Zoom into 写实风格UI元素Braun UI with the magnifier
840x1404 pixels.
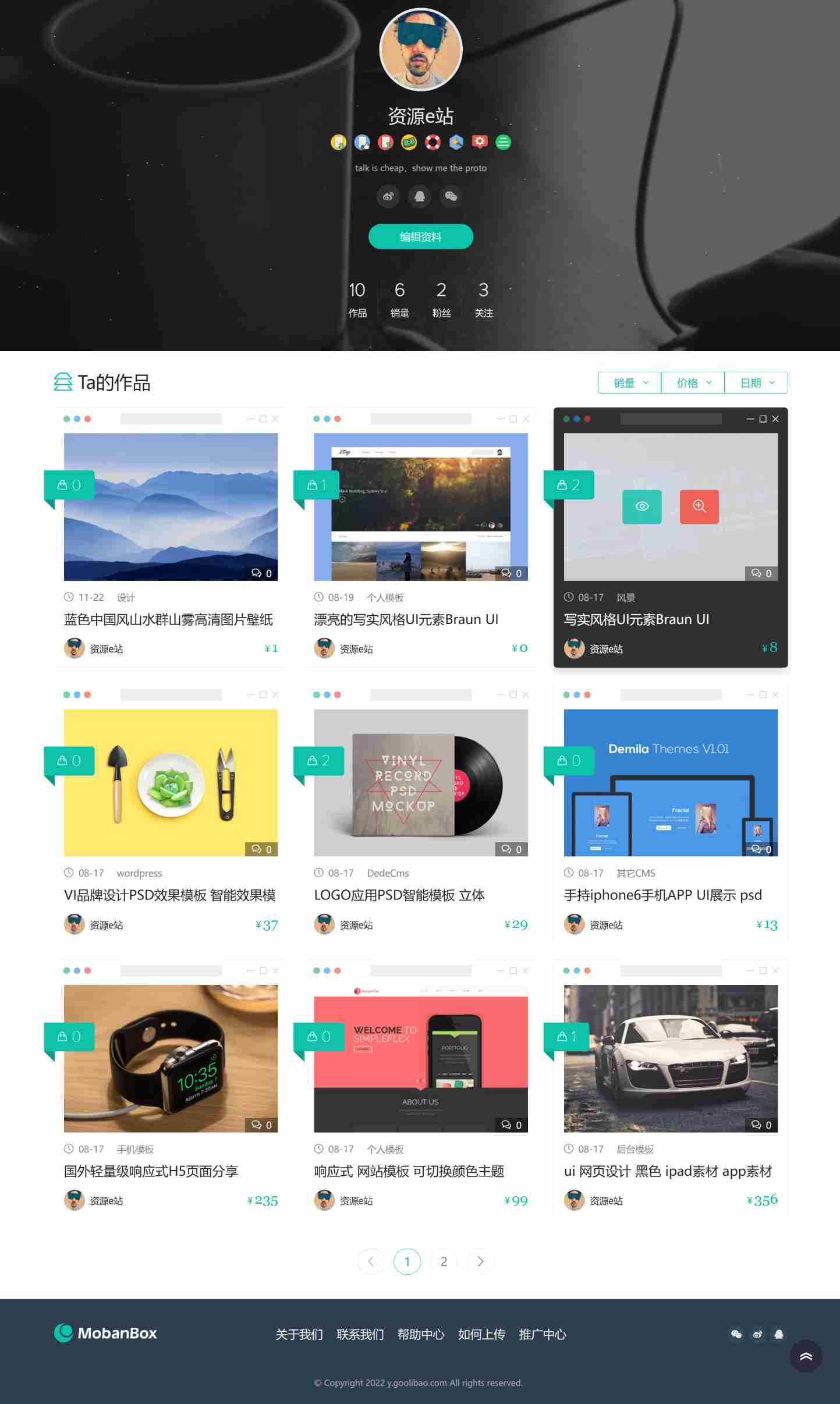click(x=699, y=506)
